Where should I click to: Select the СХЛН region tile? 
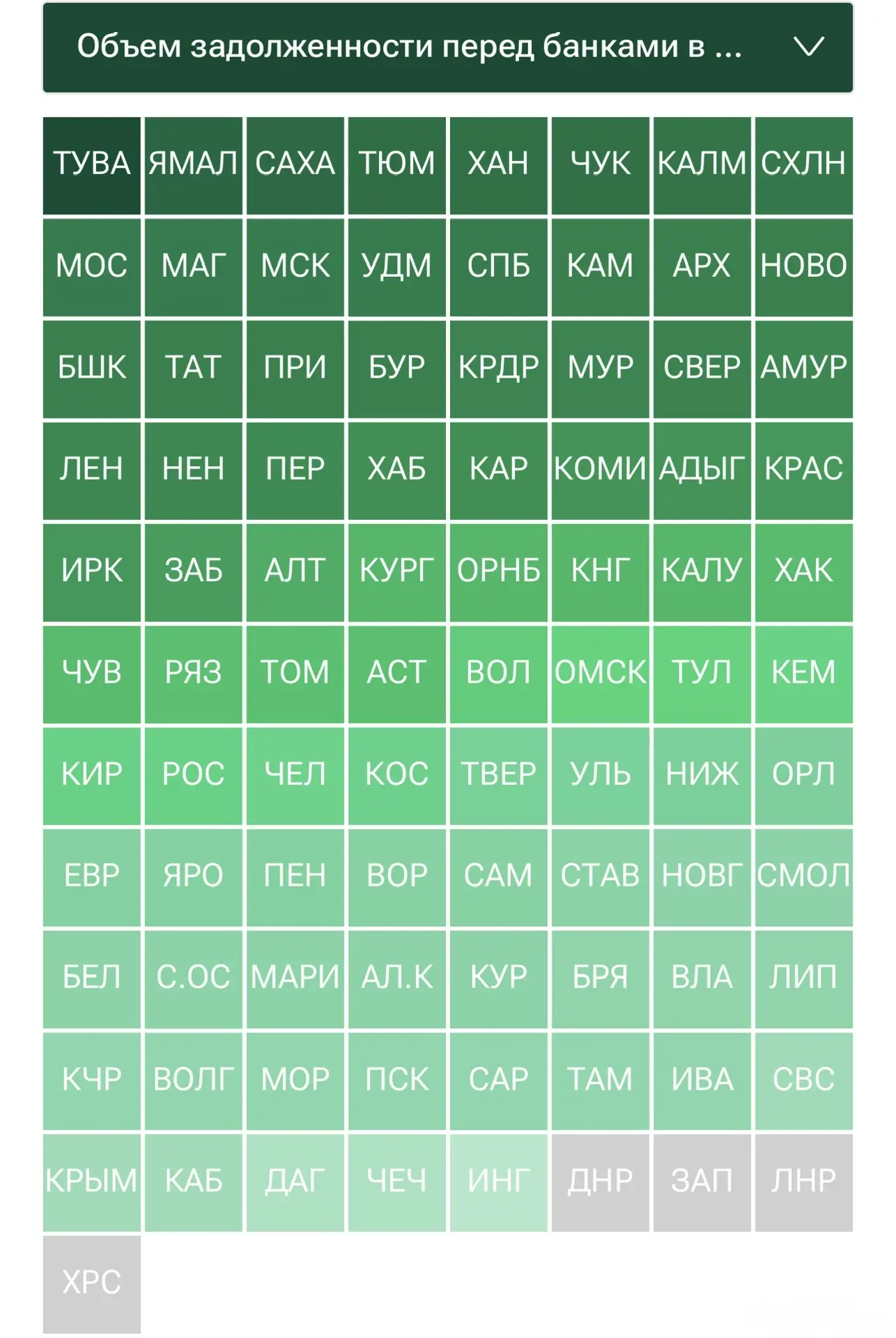coord(803,165)
